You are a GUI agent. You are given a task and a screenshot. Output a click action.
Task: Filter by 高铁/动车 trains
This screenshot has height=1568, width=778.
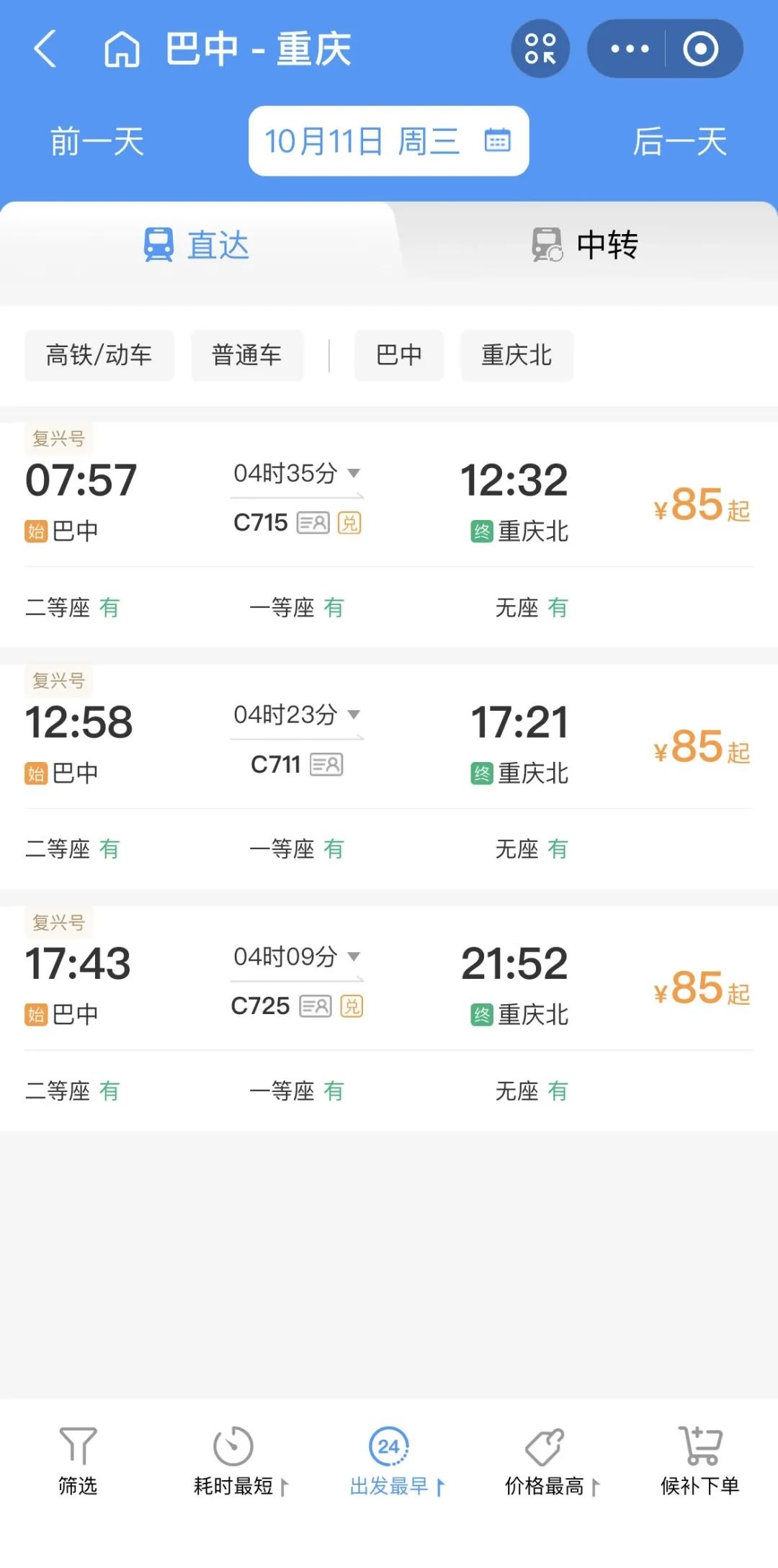[99, 355]
